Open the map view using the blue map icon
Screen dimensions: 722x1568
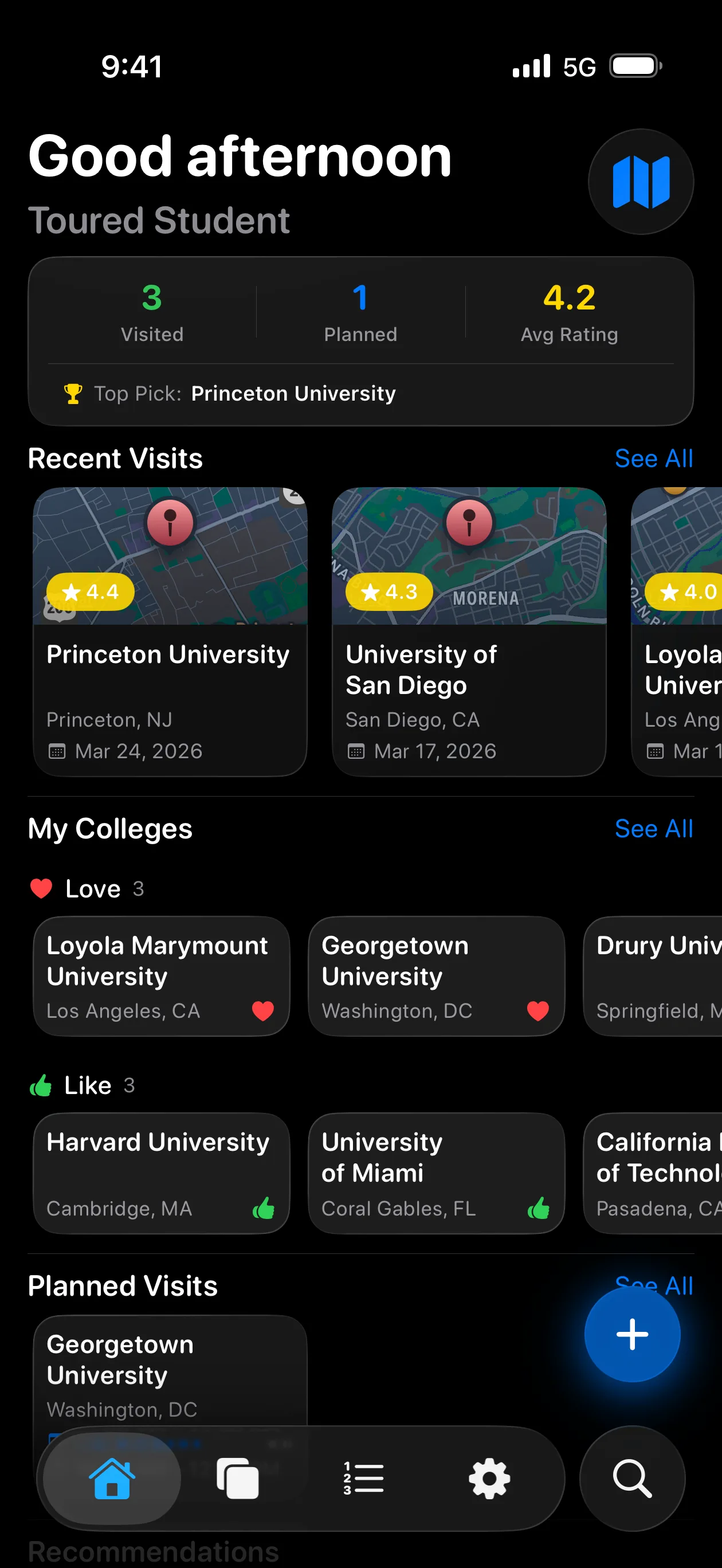point(641,182)
